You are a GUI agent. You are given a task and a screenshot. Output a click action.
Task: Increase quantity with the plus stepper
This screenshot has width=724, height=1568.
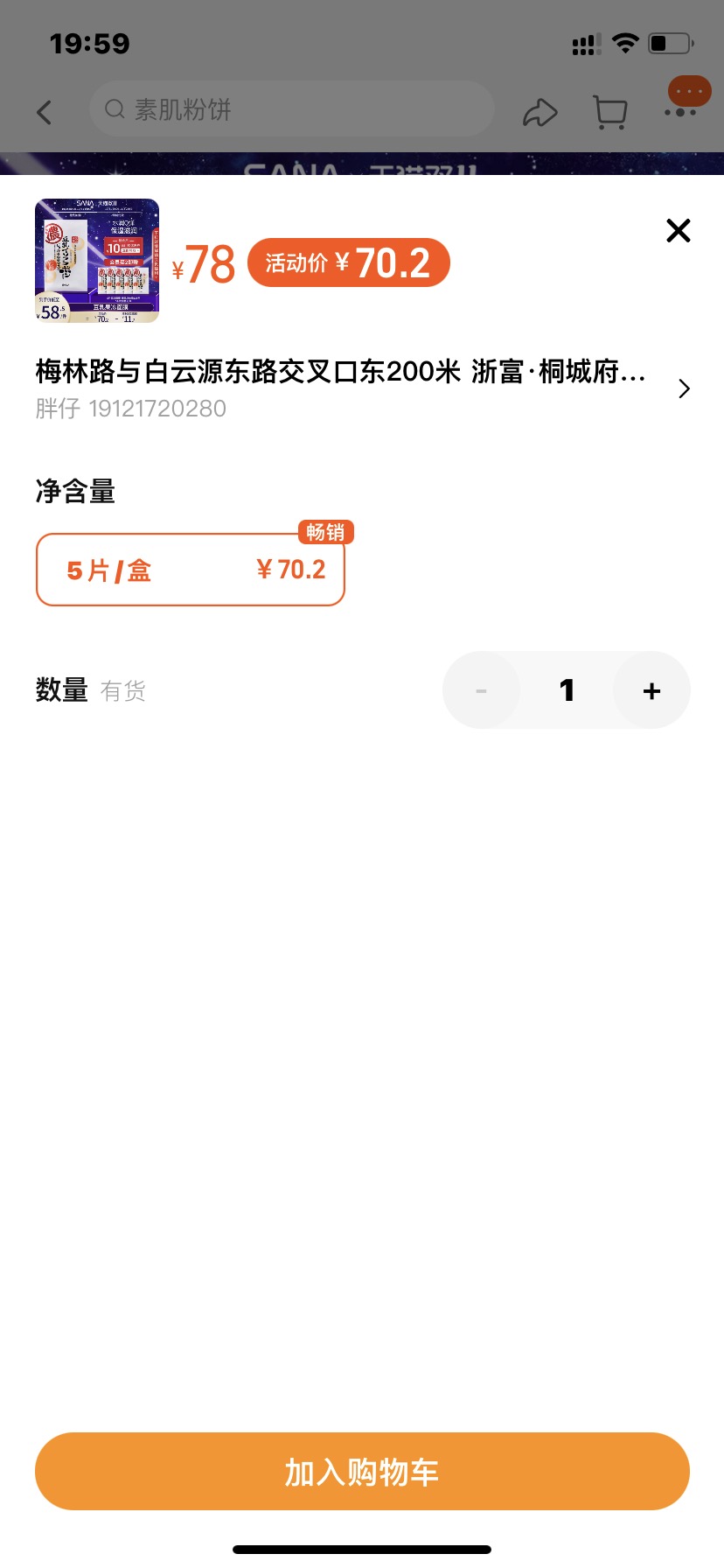(651, 690)
